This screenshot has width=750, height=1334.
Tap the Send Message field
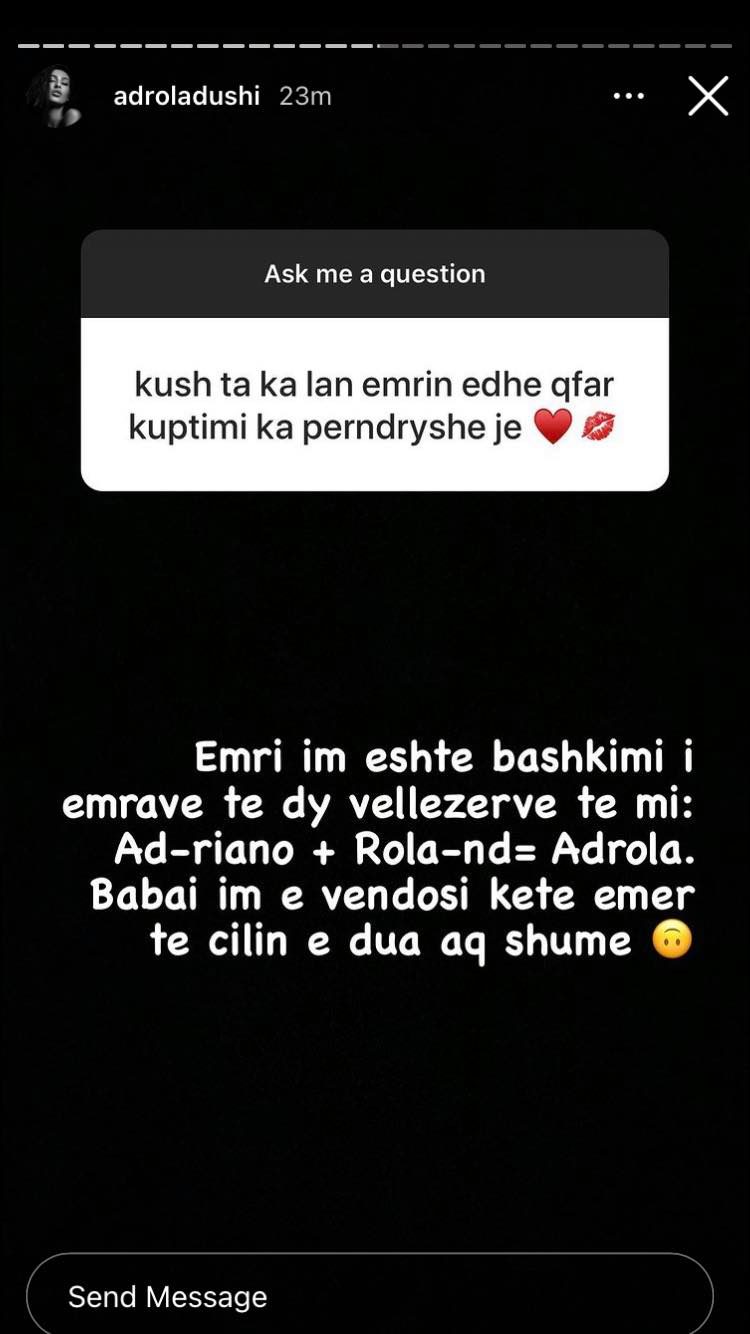tap(369, 1295)
